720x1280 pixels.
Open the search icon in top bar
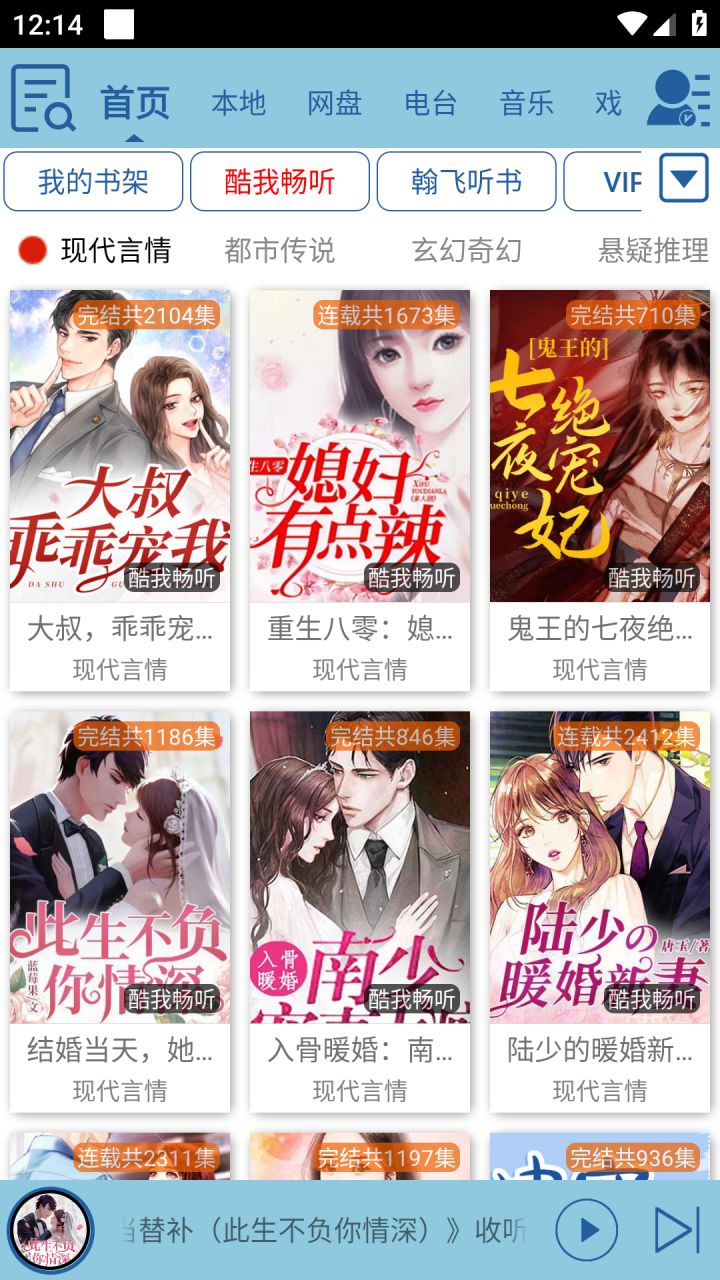tap(42, 98)
